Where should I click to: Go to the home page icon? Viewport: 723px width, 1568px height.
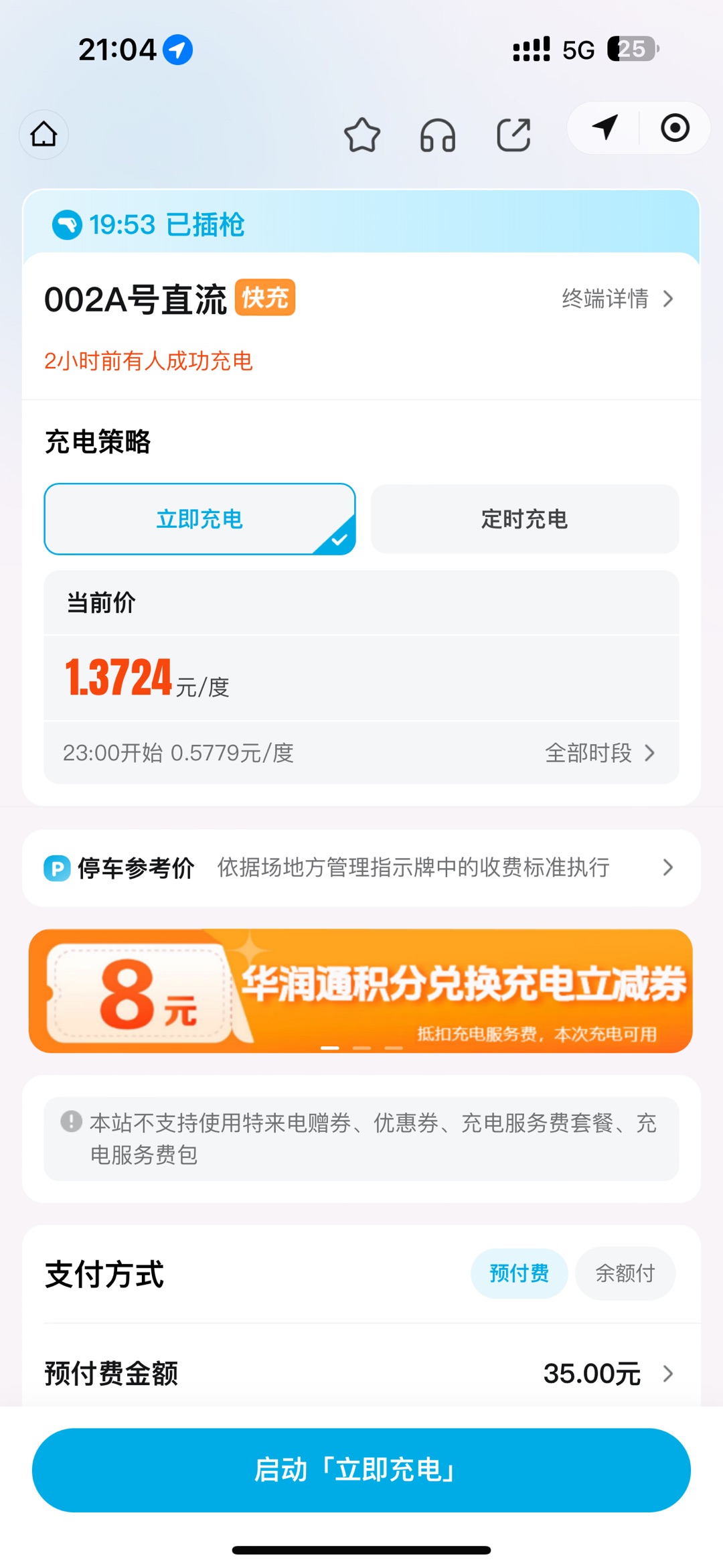(x=44, y=135)
